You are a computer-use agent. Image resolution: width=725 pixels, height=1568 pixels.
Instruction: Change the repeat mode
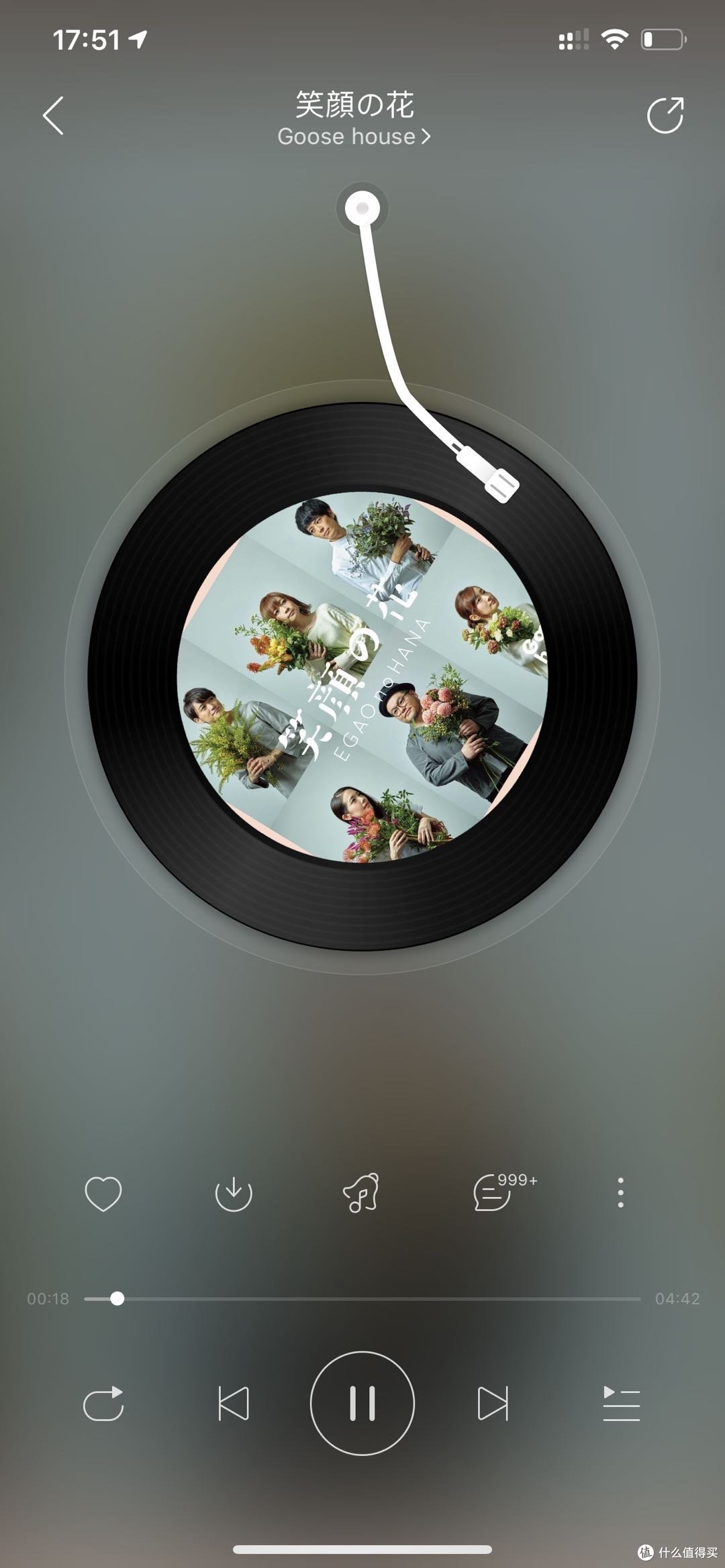coord(103,1404)
